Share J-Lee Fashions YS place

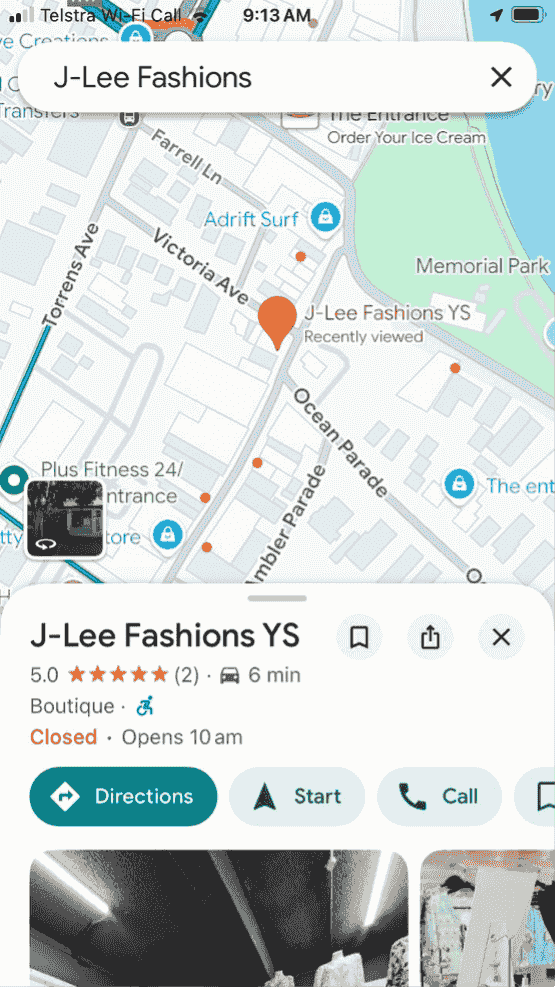pos(430,638)
